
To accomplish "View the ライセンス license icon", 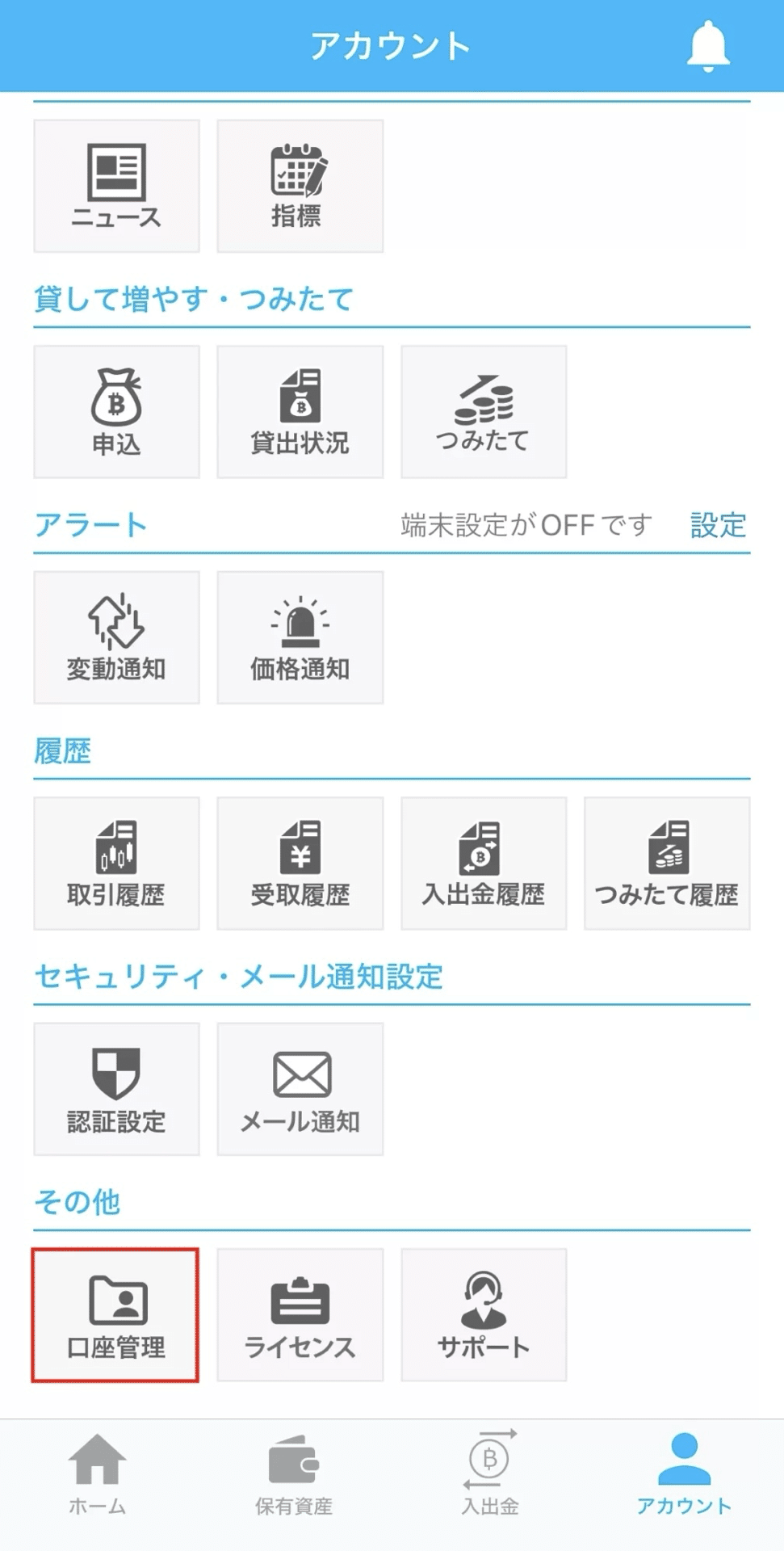I will point(300,1314).
